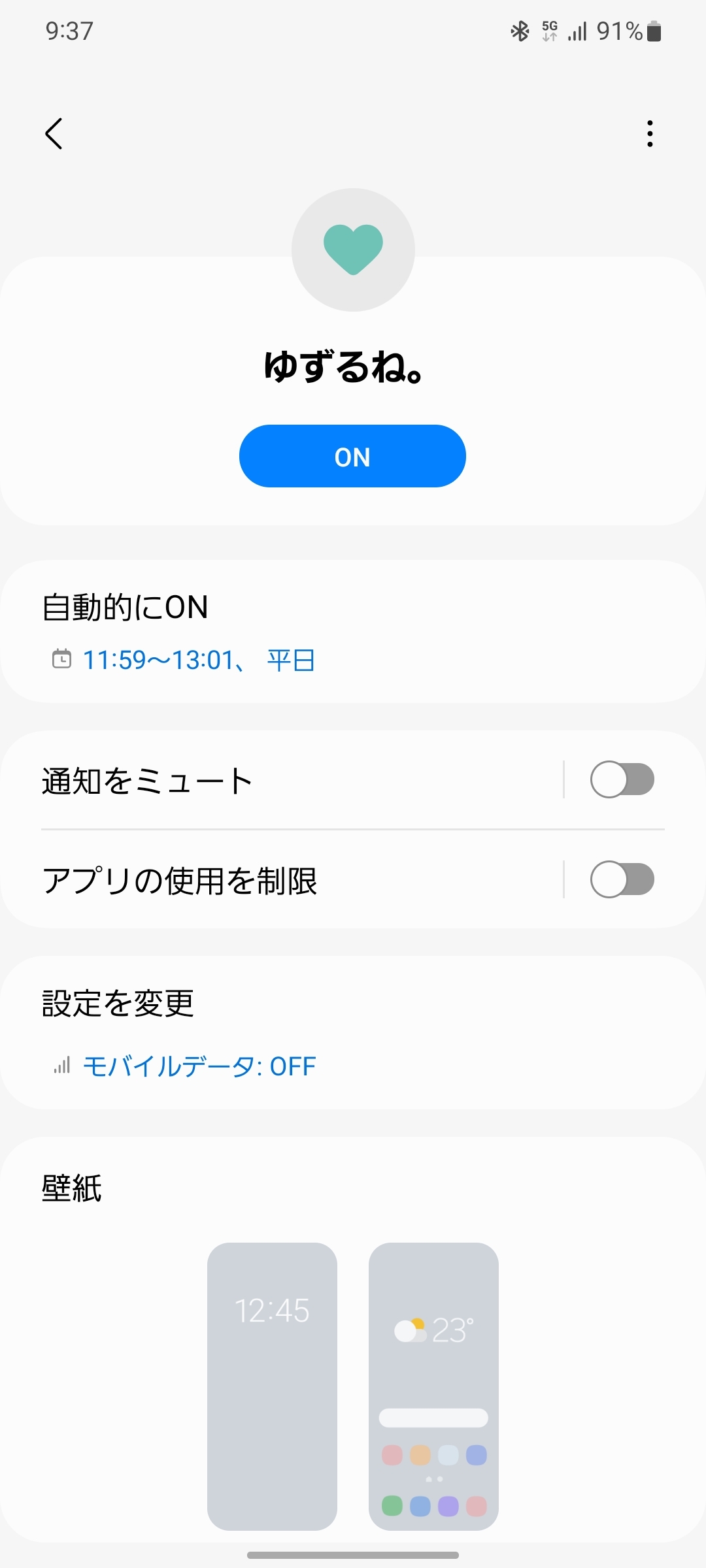Viewport: 706px width, 1568px height.
Task: Open モバイルデータ: OFF setting
Action: point(199,1067)
